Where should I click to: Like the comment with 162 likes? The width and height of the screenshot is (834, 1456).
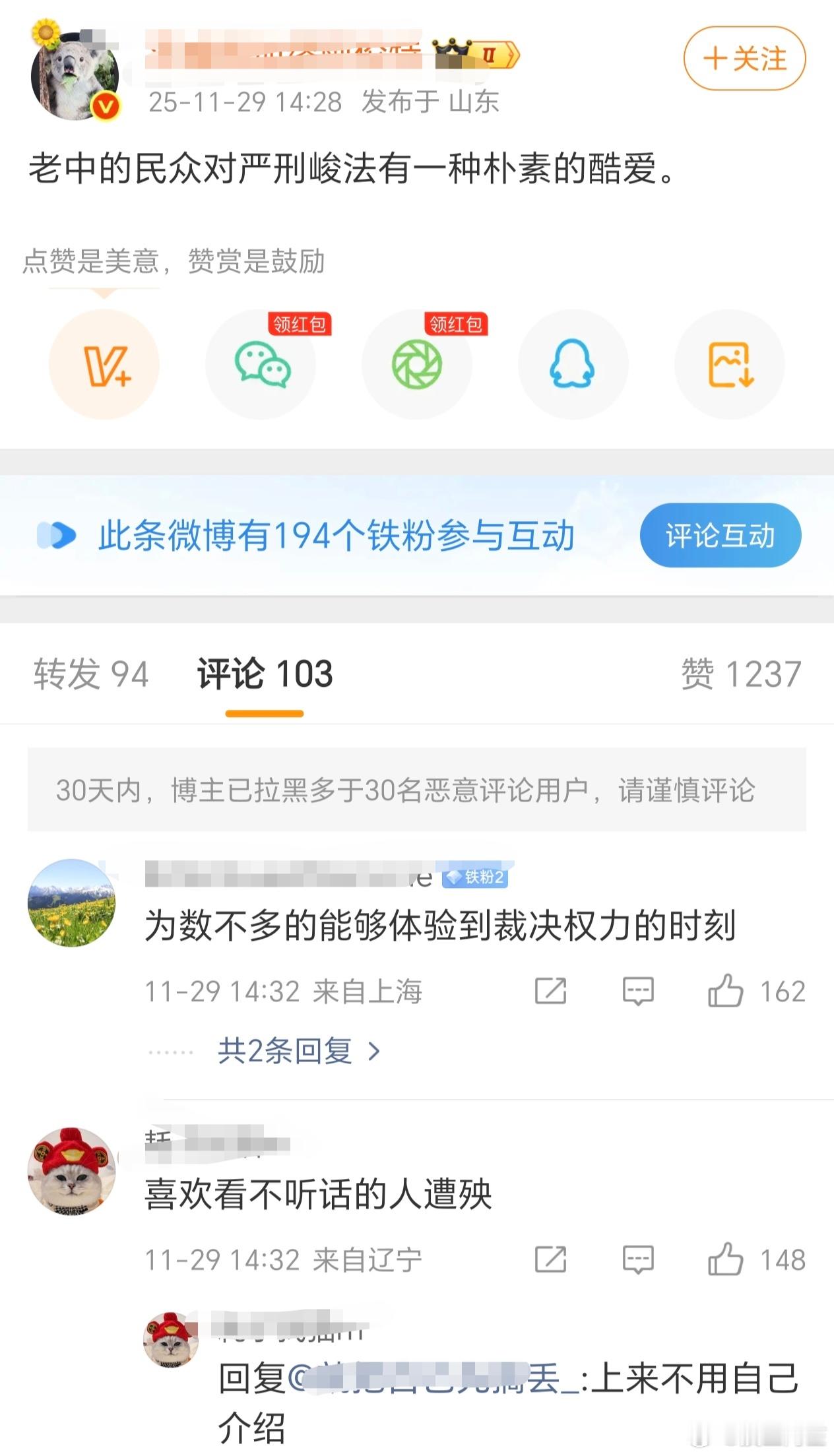(730, 991)
